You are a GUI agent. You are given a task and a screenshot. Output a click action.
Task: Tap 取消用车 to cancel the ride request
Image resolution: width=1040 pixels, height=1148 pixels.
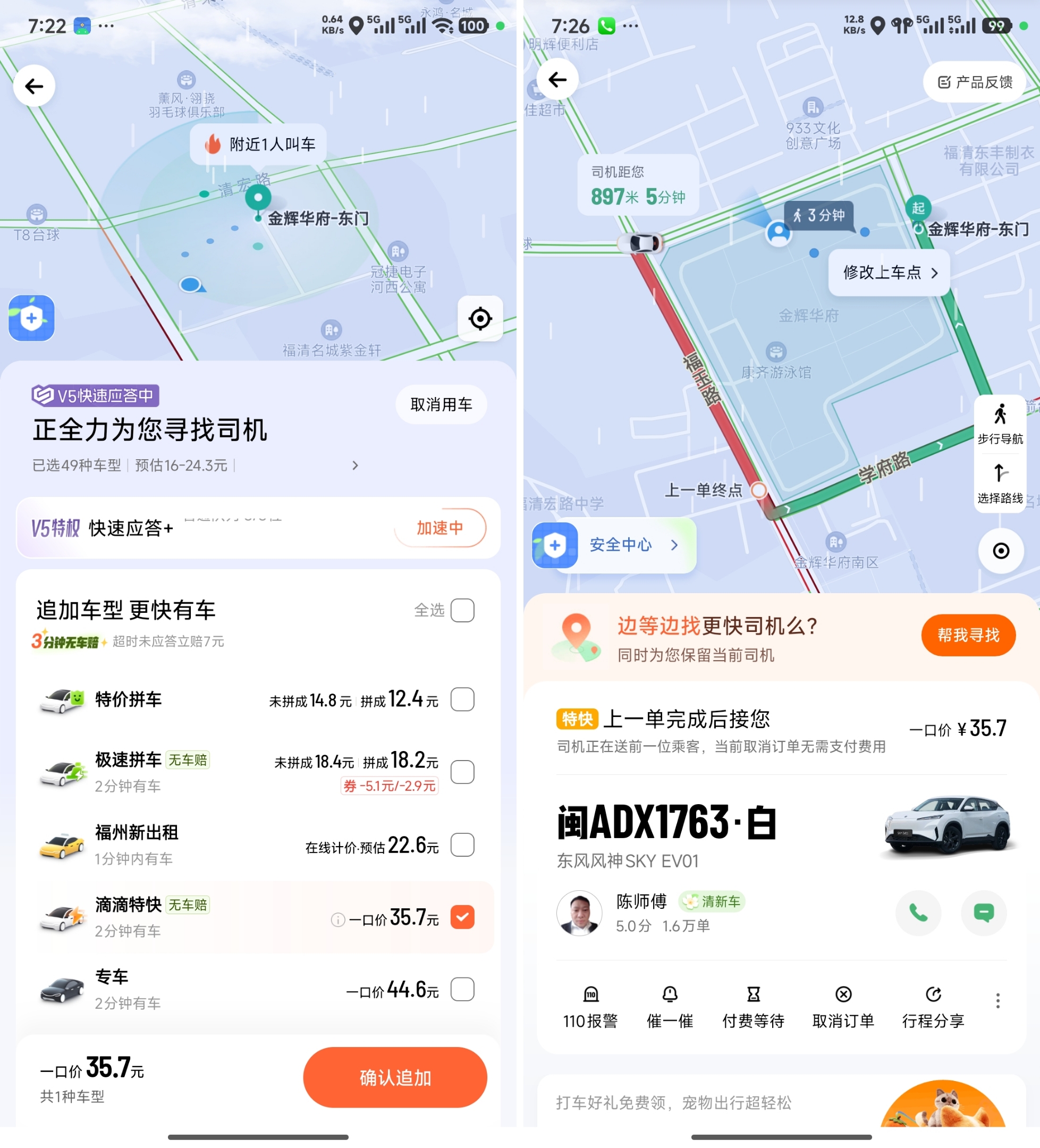(x=441, y=404)
